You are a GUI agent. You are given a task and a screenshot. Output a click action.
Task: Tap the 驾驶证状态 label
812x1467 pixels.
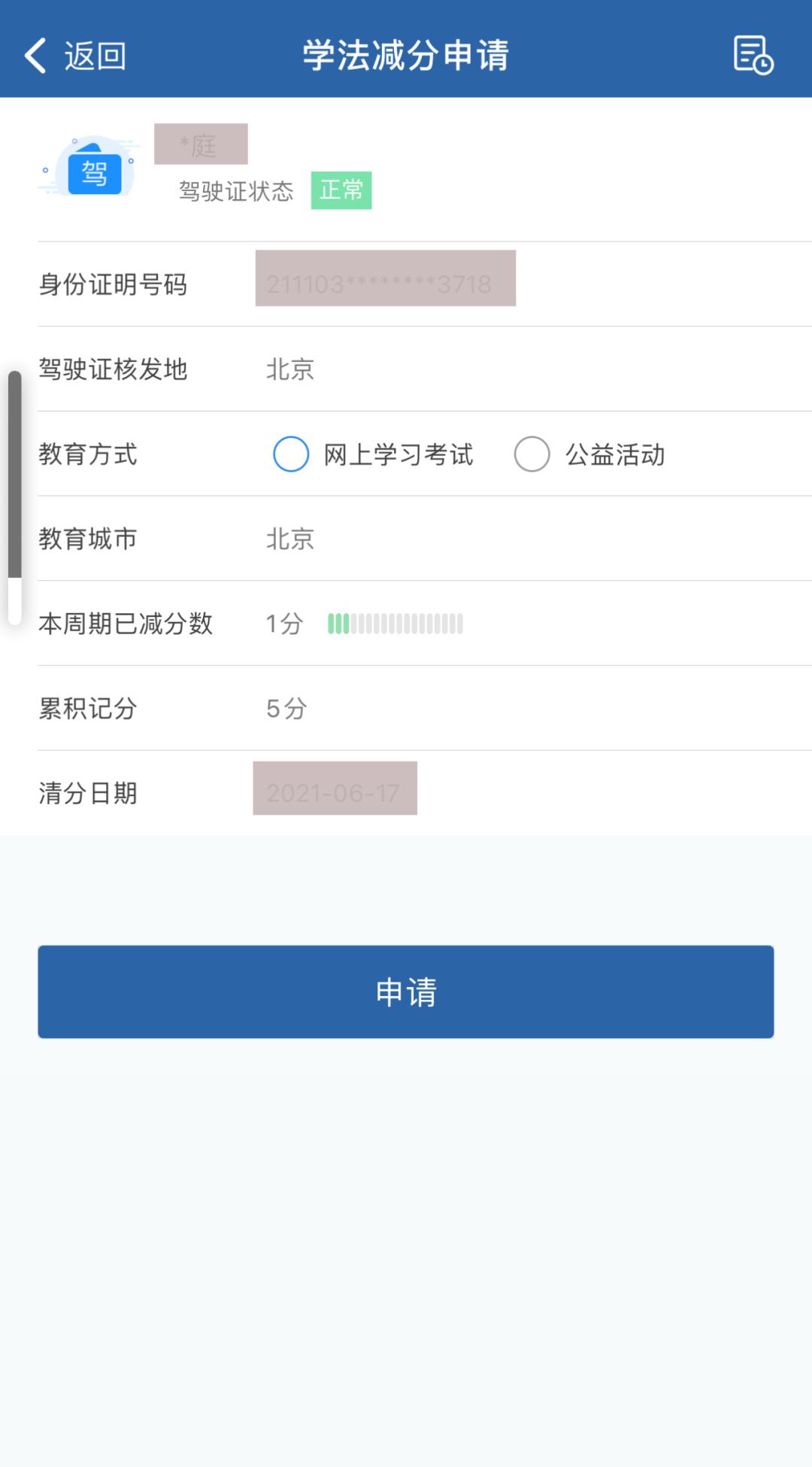tap(237, 191)
